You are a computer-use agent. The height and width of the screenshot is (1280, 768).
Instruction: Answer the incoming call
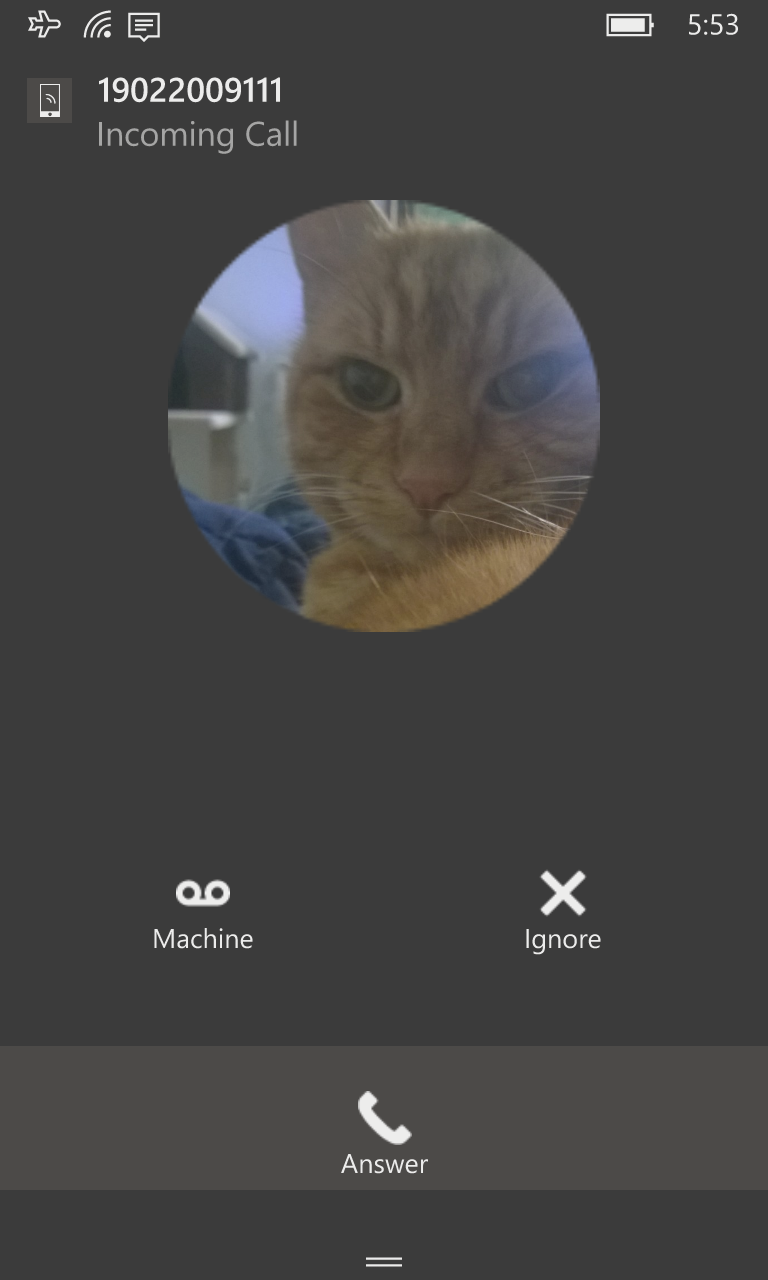click(384, 1118)
